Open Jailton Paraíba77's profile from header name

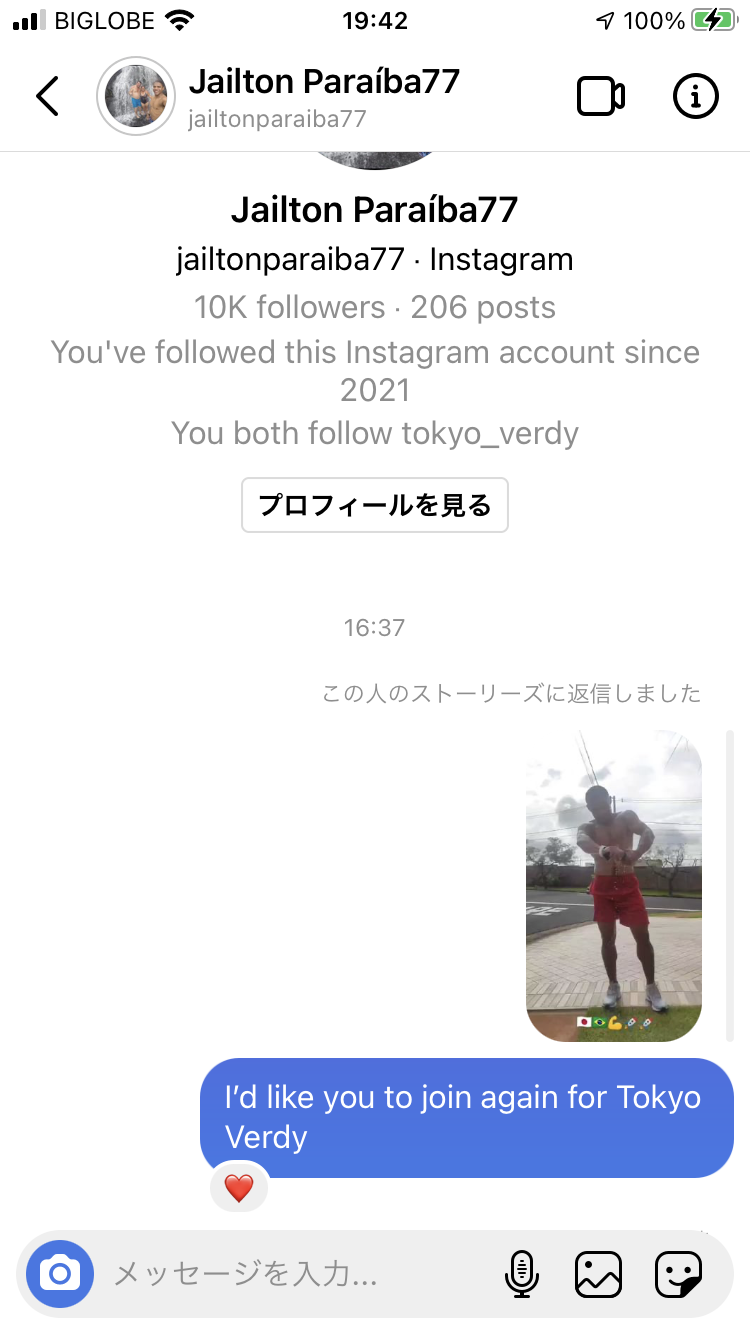pos(324,82)
